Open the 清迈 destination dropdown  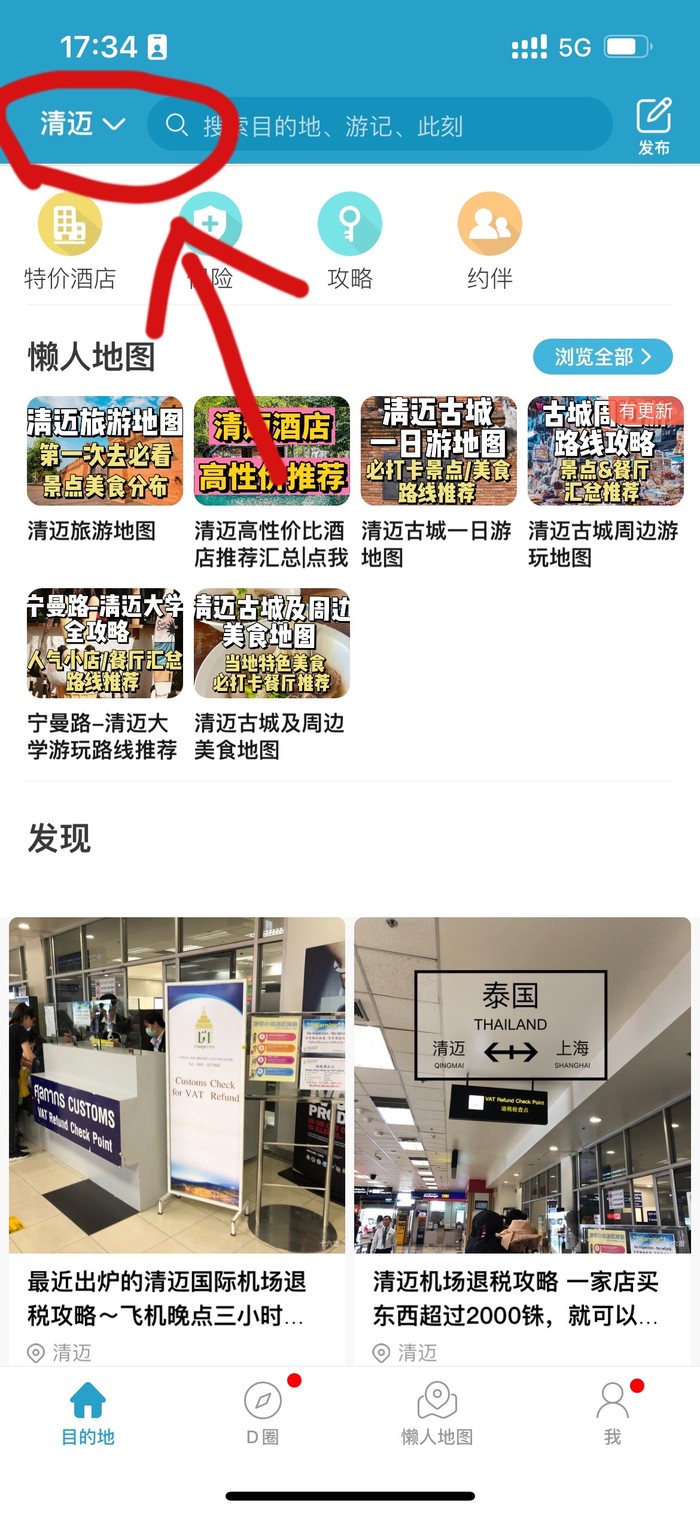coord(83,124)
